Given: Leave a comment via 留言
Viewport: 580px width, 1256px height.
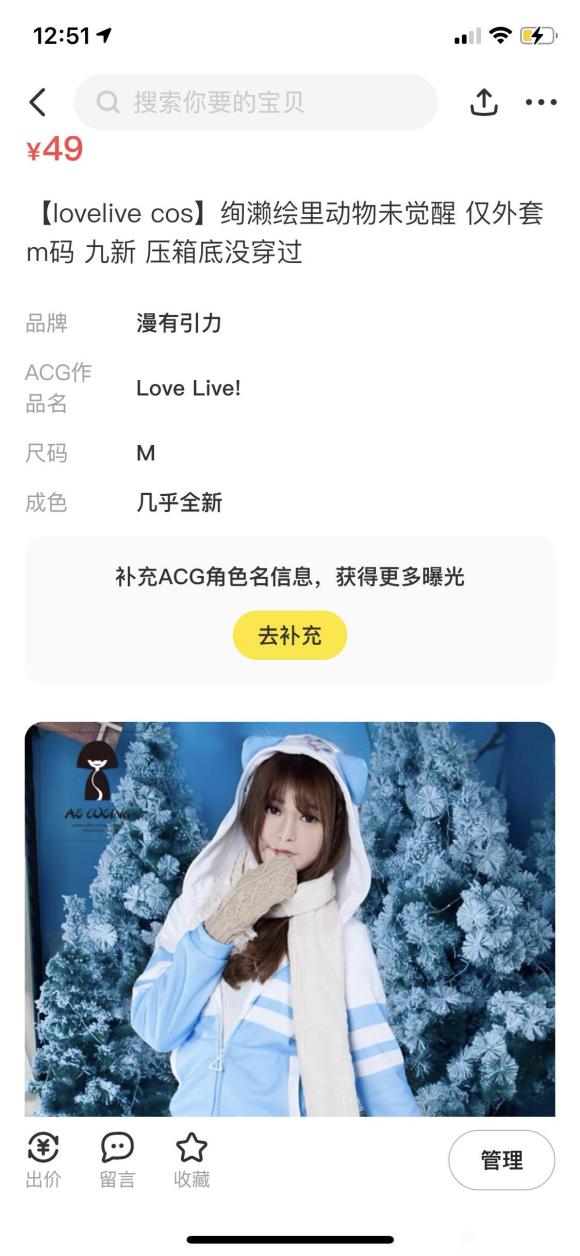Looking at the screenshot, I should click(x=117, y=1160).
